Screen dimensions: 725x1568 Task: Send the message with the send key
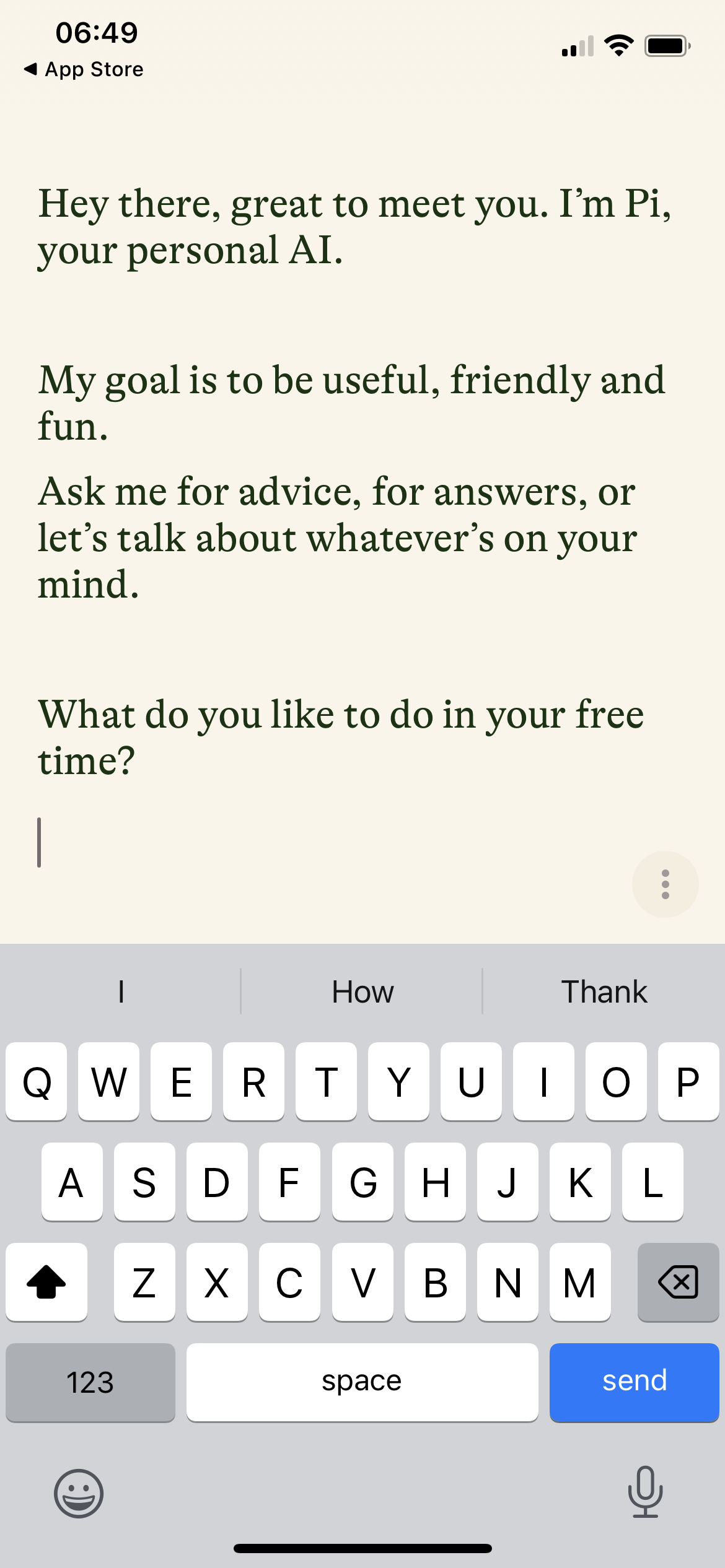click(634, 1382)
